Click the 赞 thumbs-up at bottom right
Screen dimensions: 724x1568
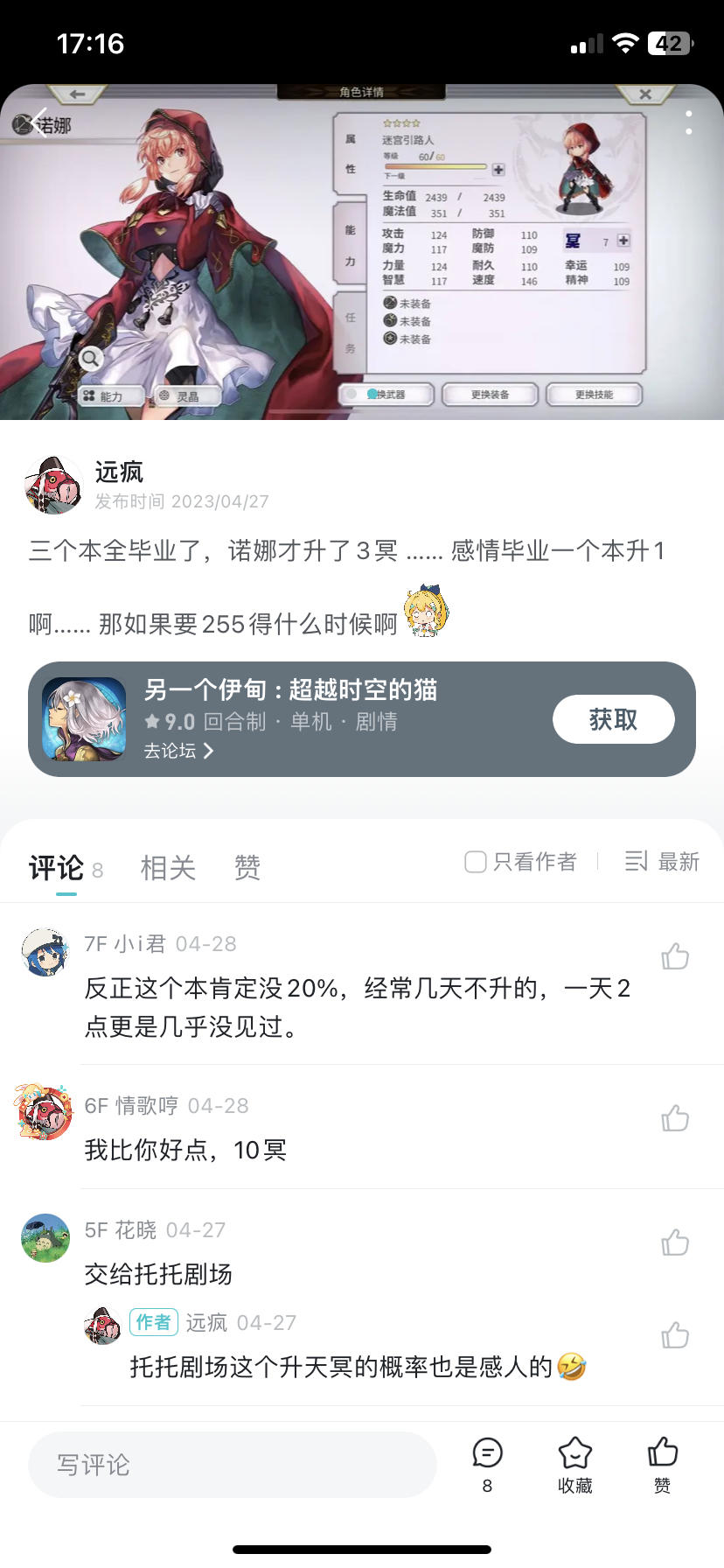[661, 1457]
